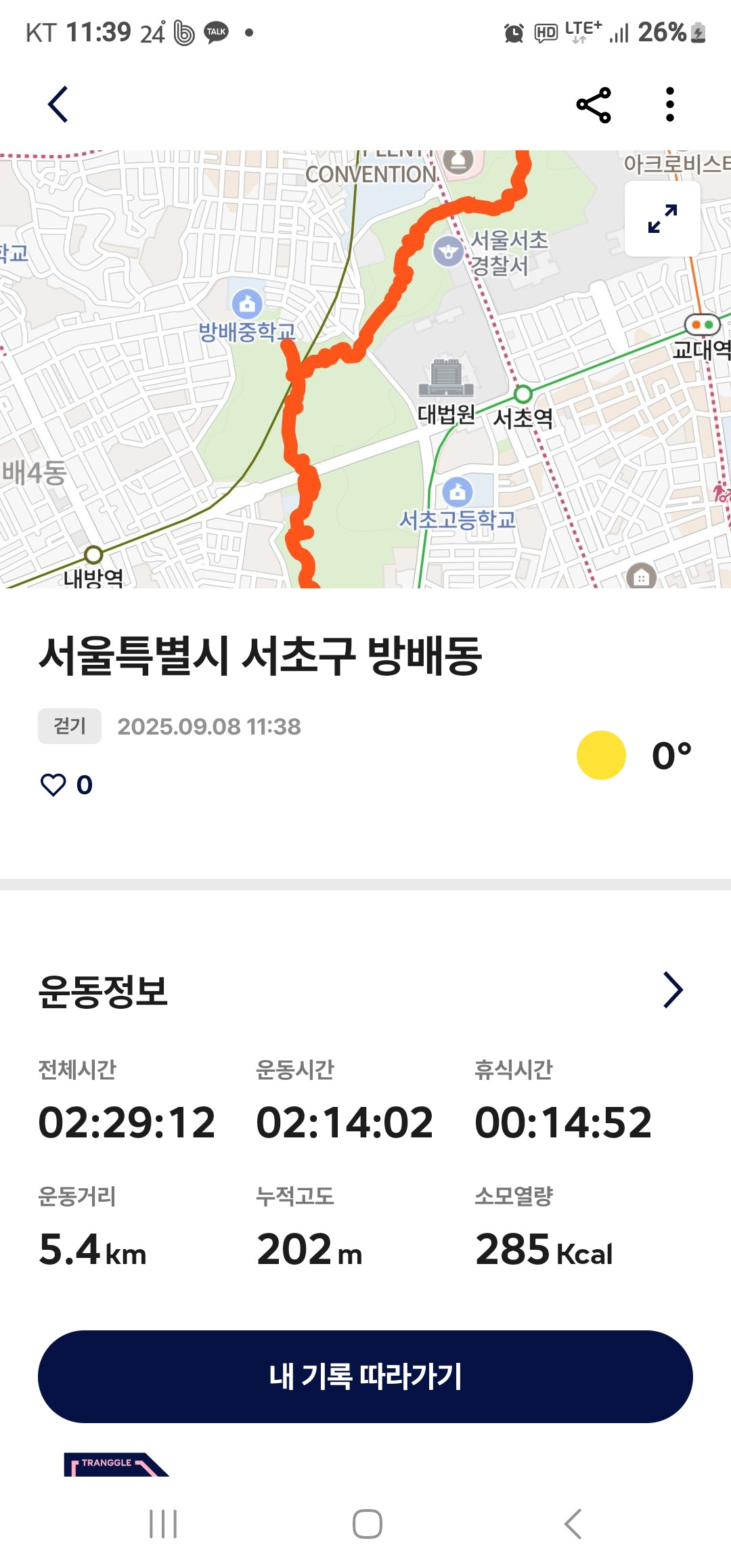Open recent apps from the navigation bar

point(163,1524)
